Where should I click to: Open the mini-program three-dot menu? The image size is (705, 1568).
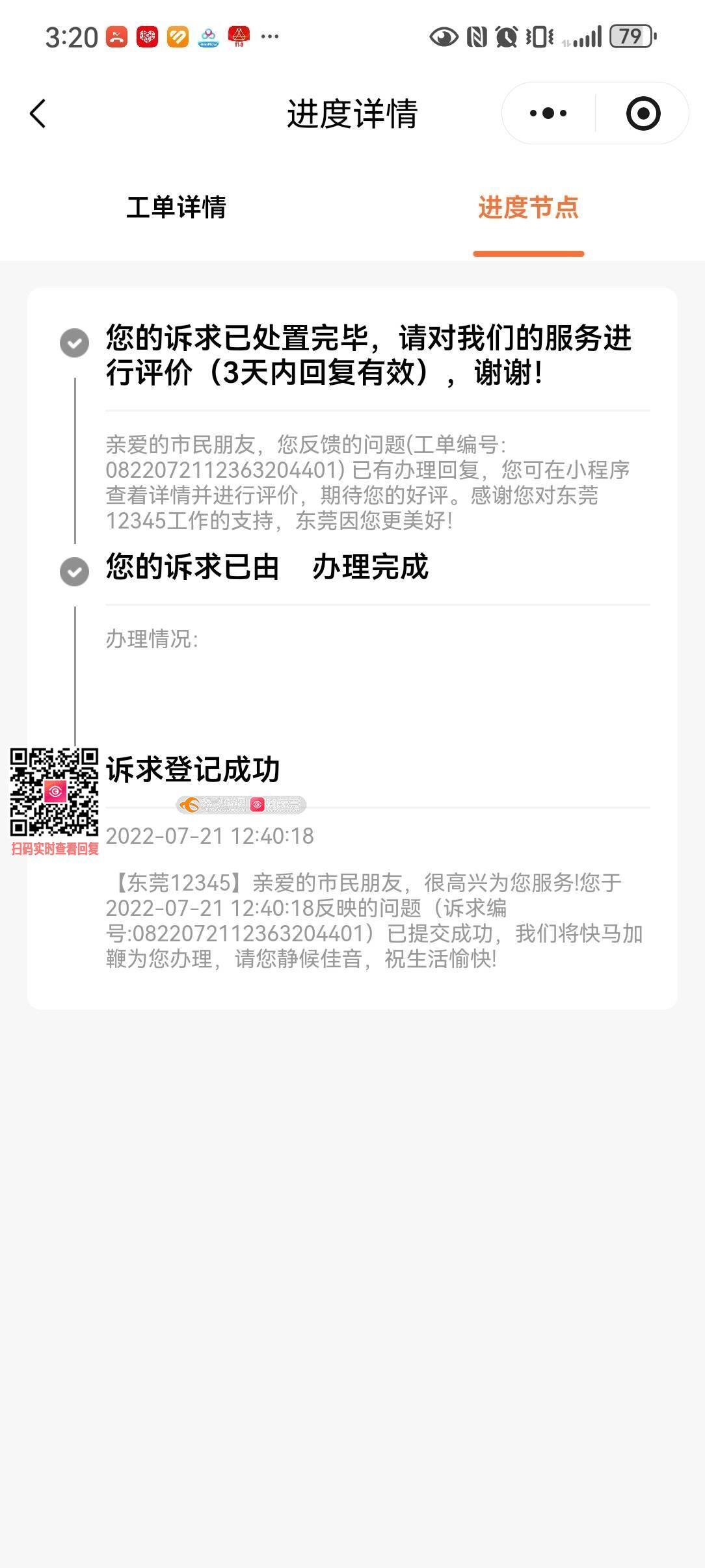pos(548,114)
